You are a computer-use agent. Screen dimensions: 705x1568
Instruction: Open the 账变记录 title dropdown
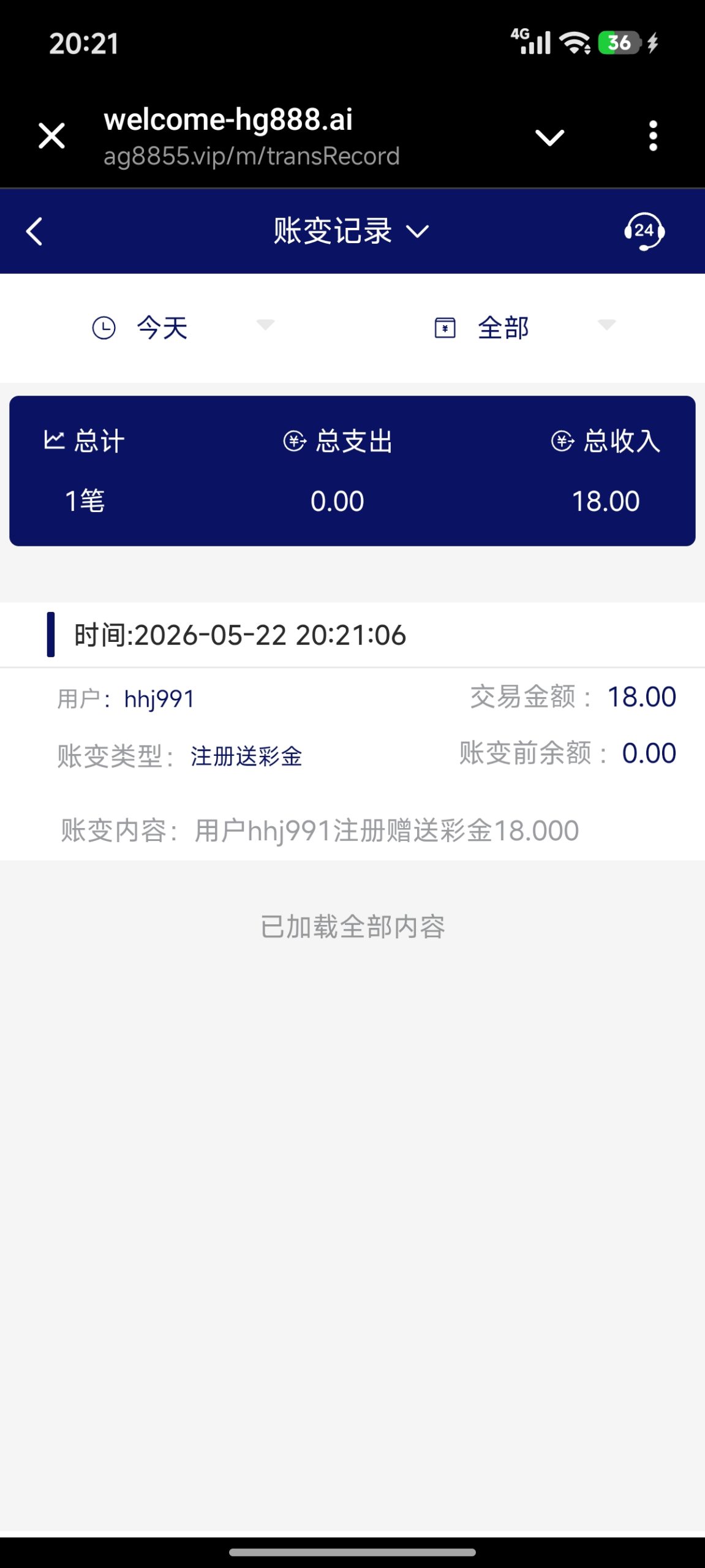[x=352, y=231]
